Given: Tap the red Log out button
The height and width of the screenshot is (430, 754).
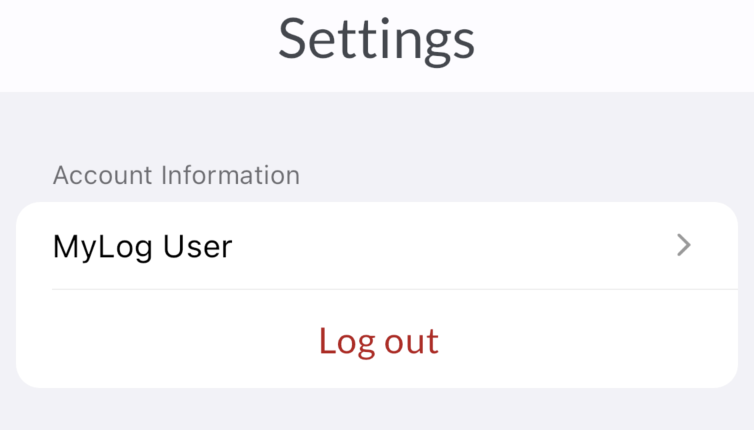Looking at the screenshot, I should click(378, 341).
